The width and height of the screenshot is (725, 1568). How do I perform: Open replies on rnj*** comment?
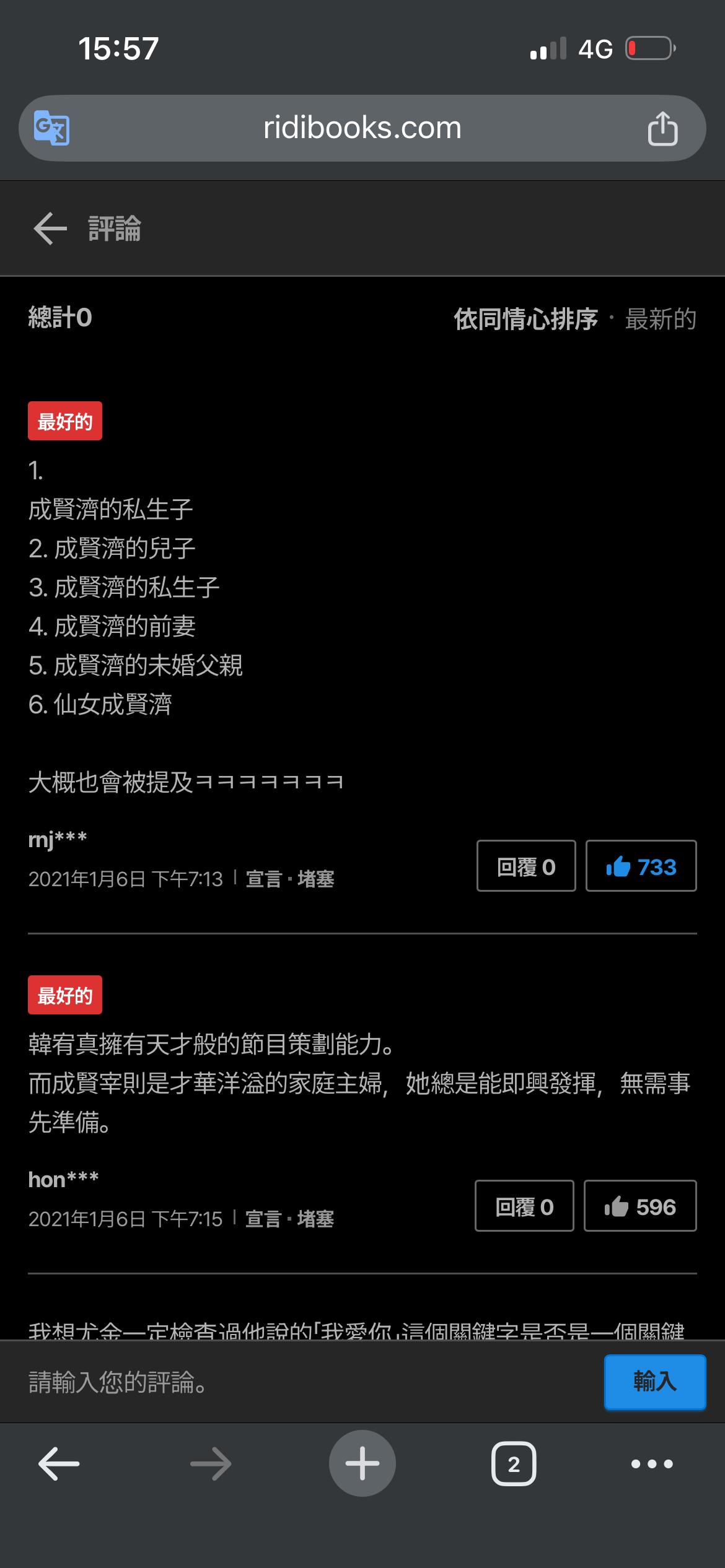point(525,866)
